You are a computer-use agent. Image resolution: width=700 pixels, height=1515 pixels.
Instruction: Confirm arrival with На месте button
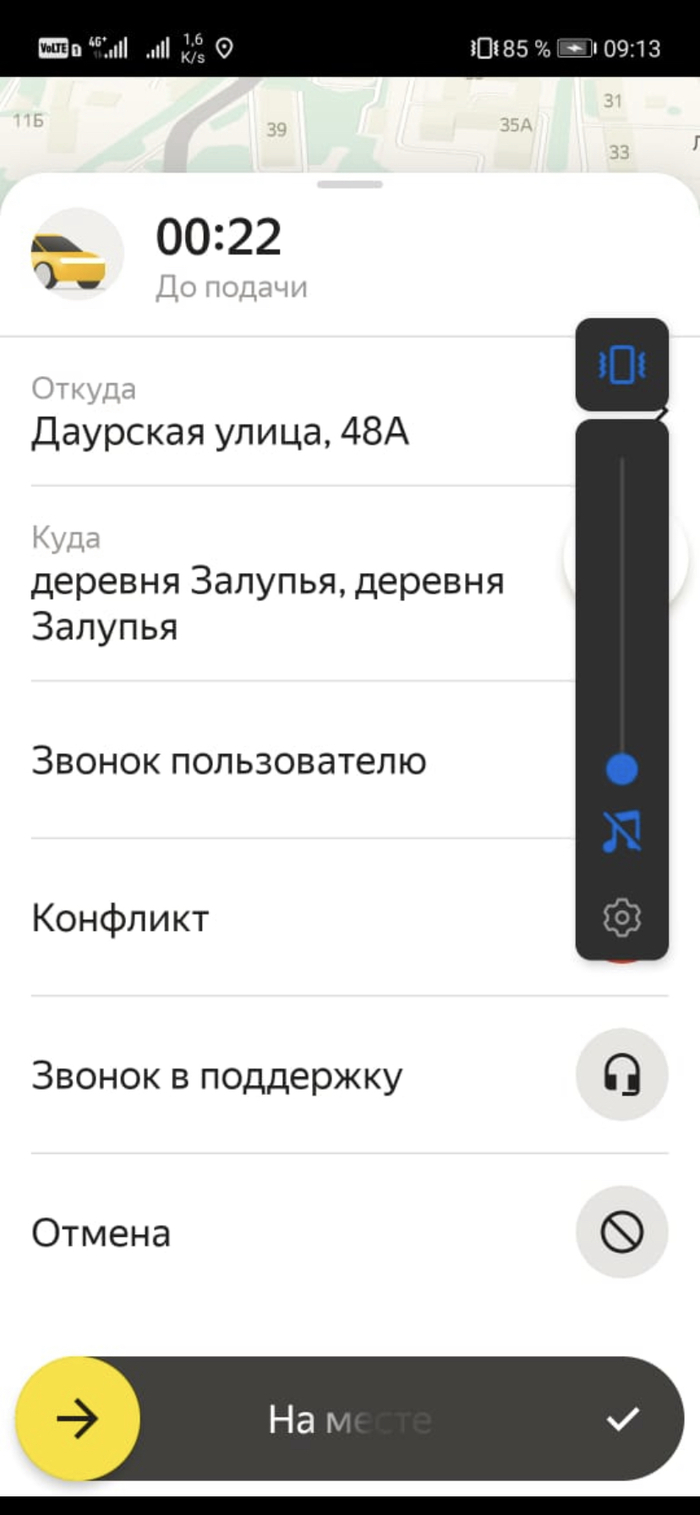click(350, 1419)
